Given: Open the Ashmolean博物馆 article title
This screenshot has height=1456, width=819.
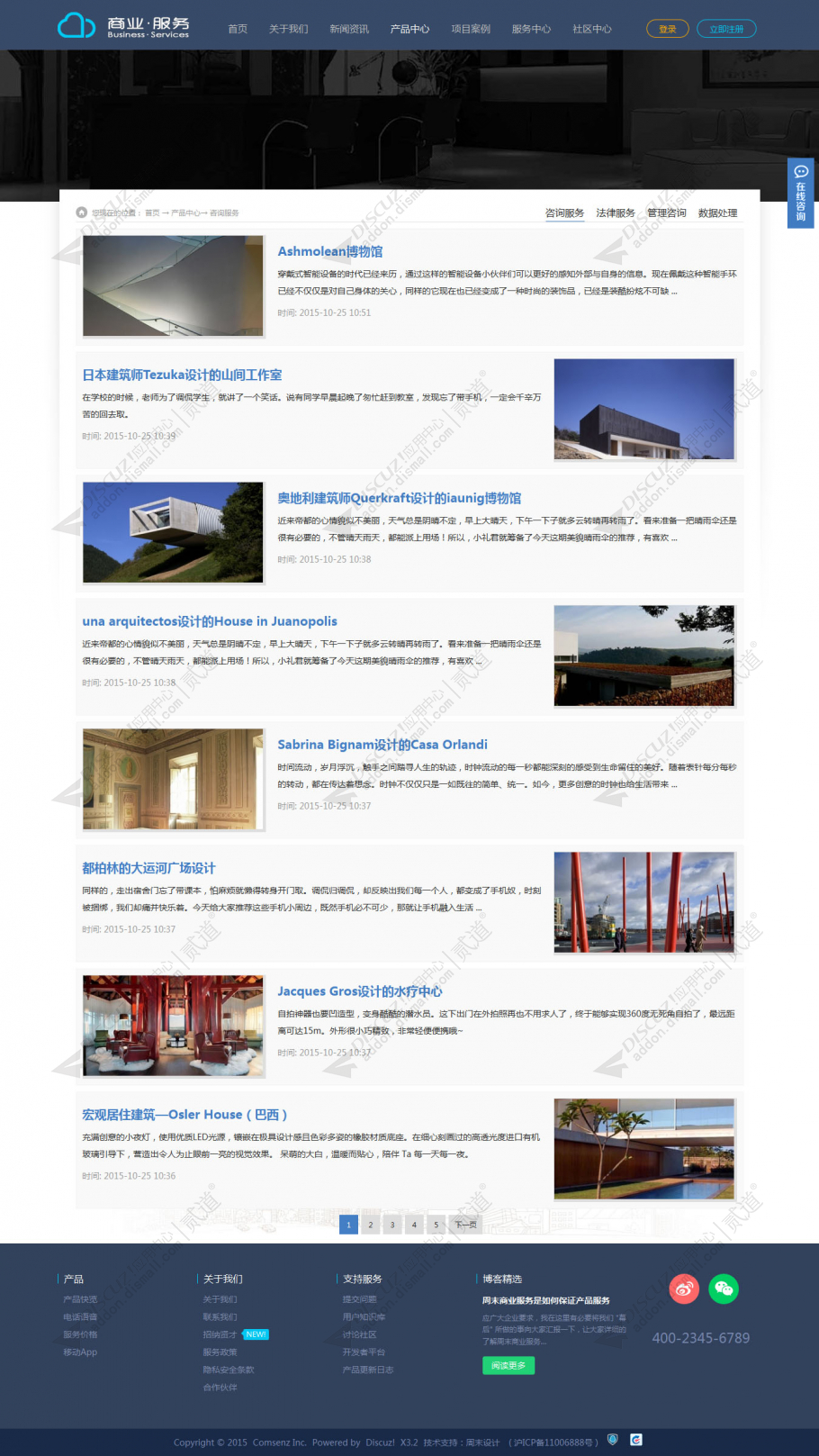Looking at the screenshot, I should coord(329,251).
